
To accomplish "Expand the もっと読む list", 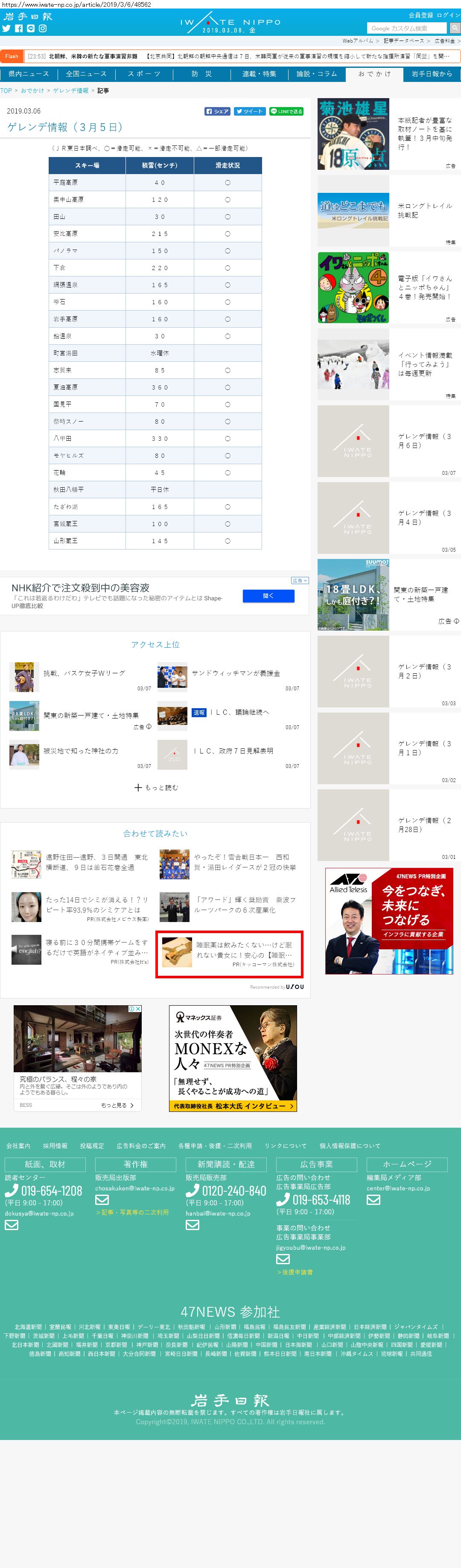I will [x=156, y=787].
